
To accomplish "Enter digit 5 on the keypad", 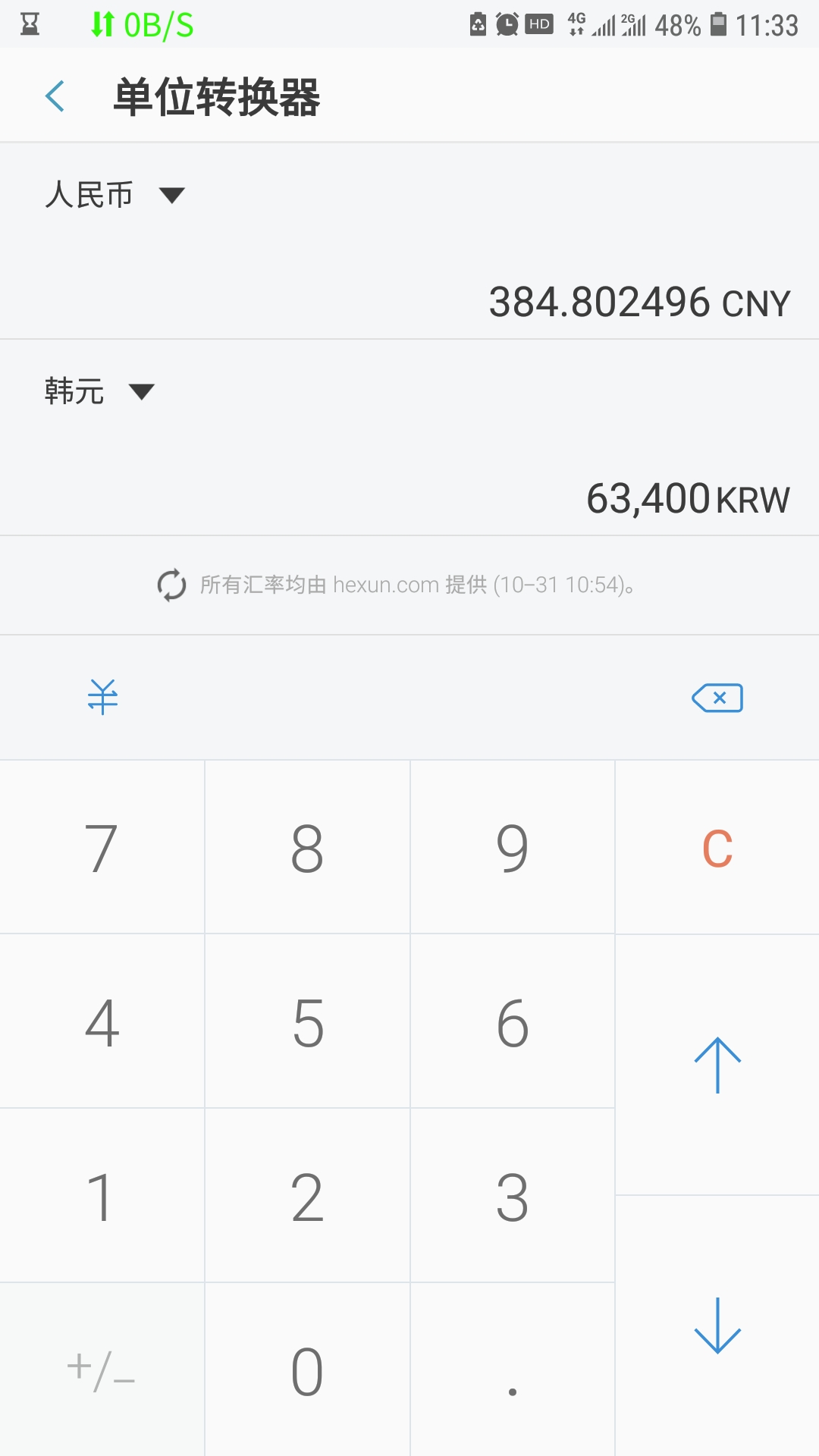I will pos(307,1021).
